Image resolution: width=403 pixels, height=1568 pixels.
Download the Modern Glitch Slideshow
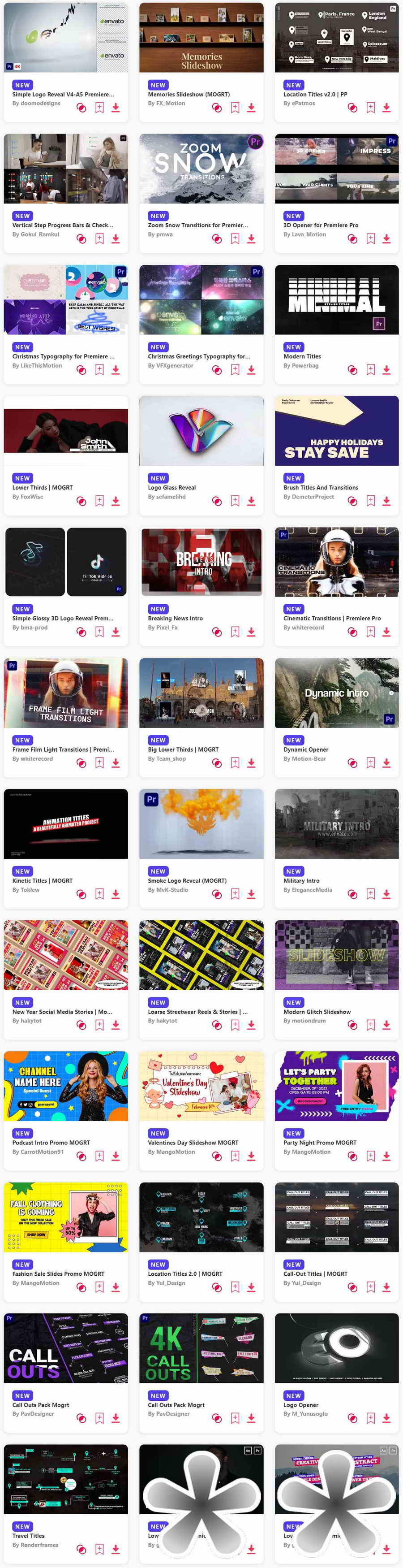(x=386, y=1025)
